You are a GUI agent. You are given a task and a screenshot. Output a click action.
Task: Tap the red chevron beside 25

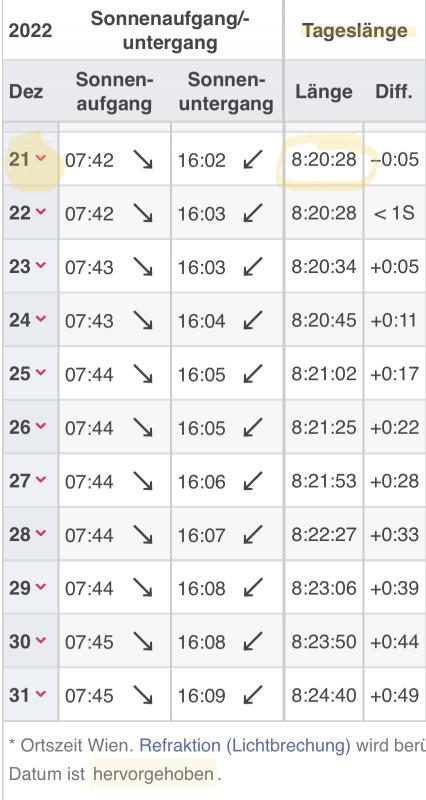(41, 373)
